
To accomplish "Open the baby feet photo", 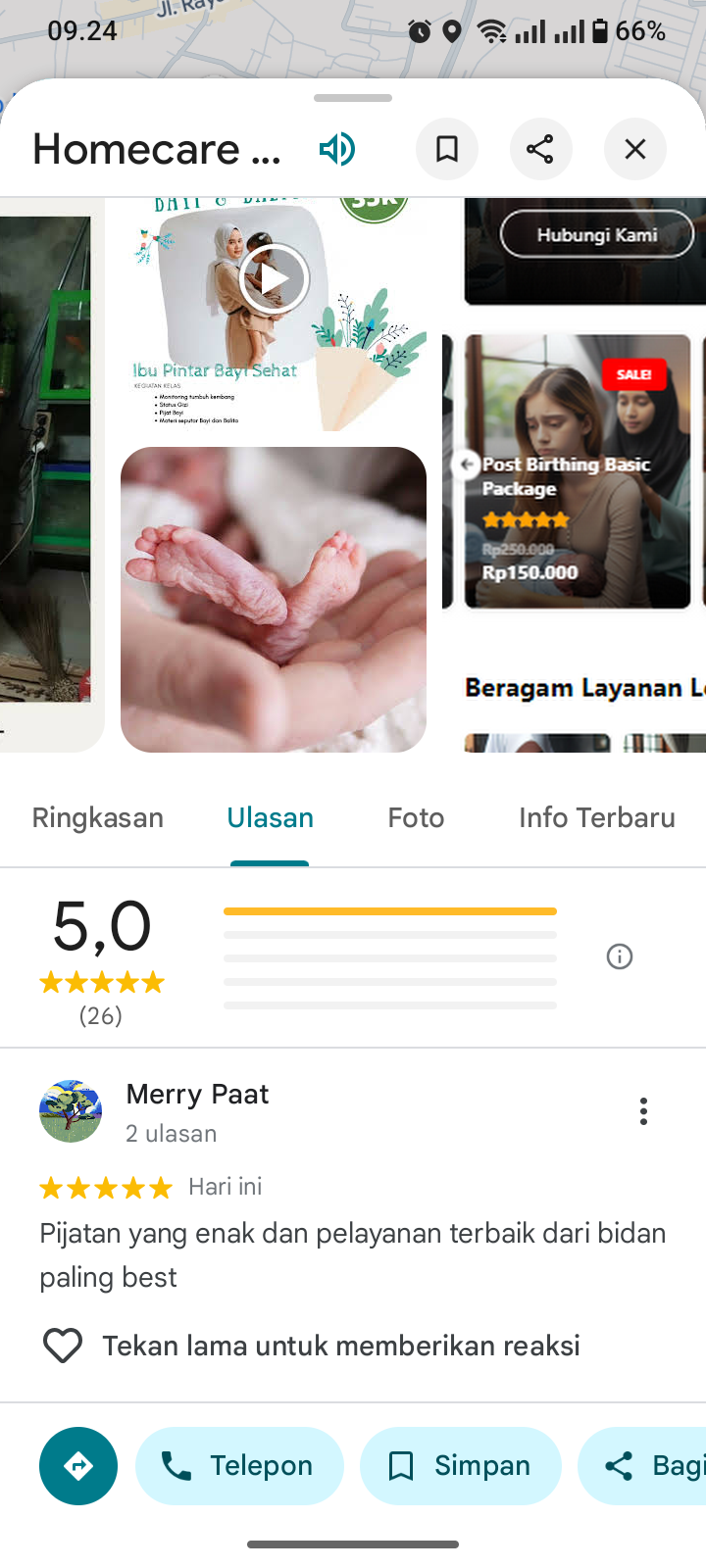I will click(x=274, y=599).
